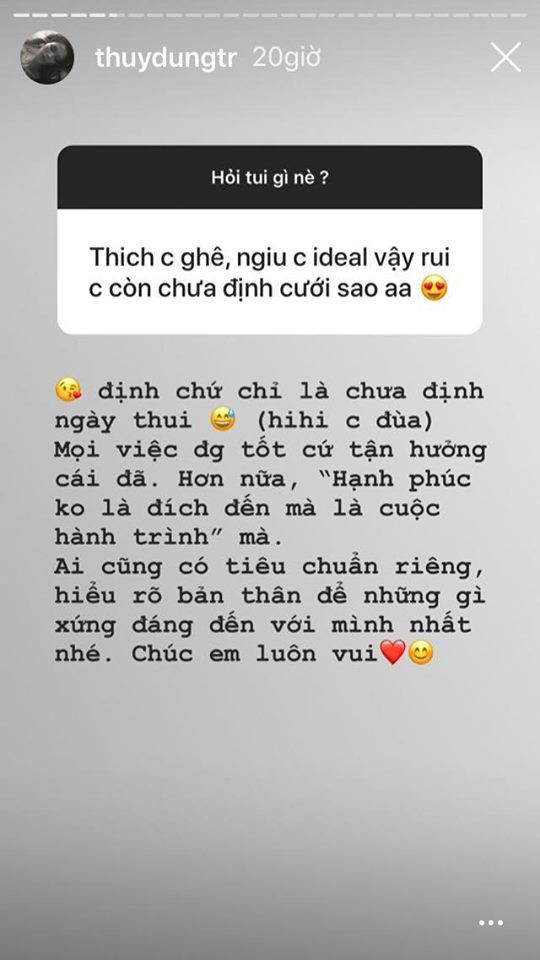Open the three-dot more options menu
Viewport: 540px width, 960px height.
tap(491, 923)
